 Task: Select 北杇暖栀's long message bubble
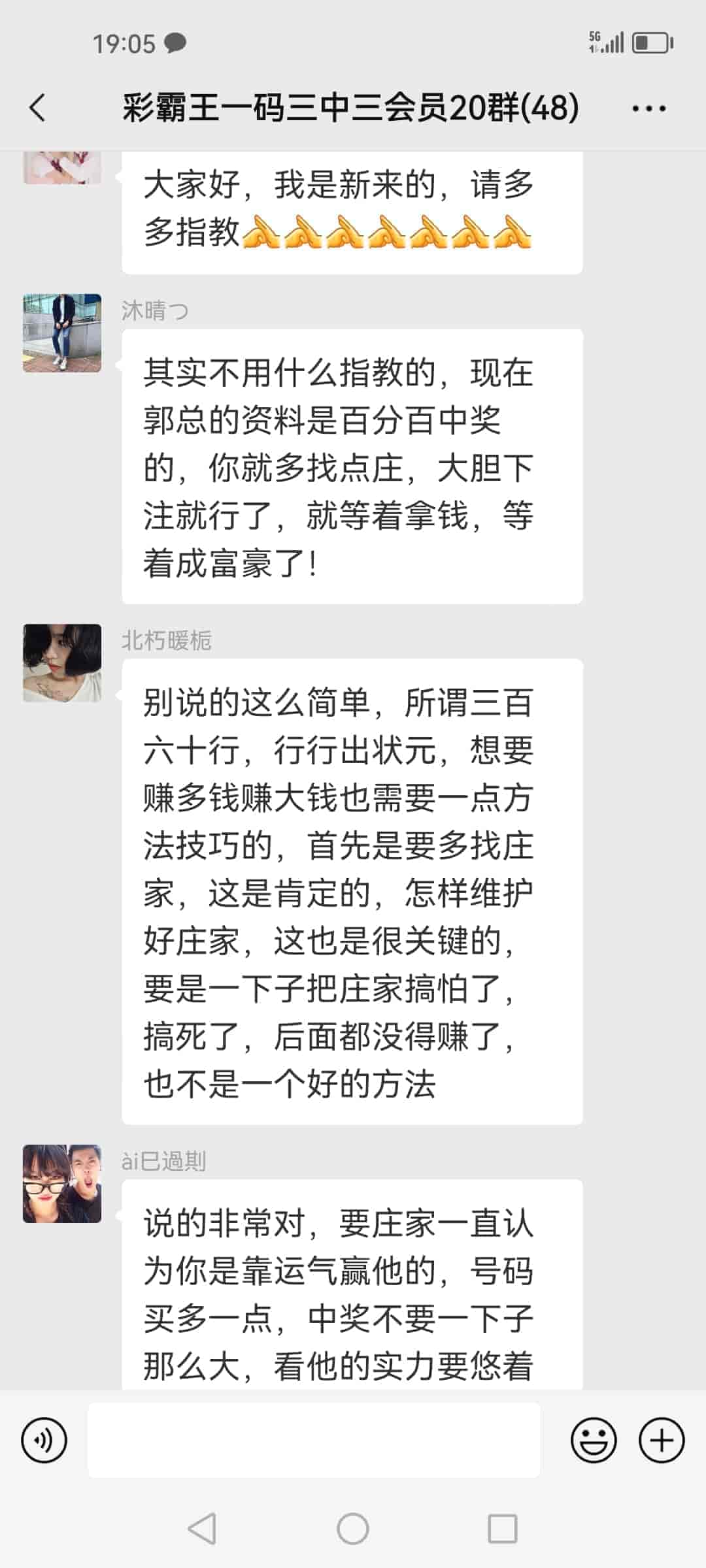(352, 882)
